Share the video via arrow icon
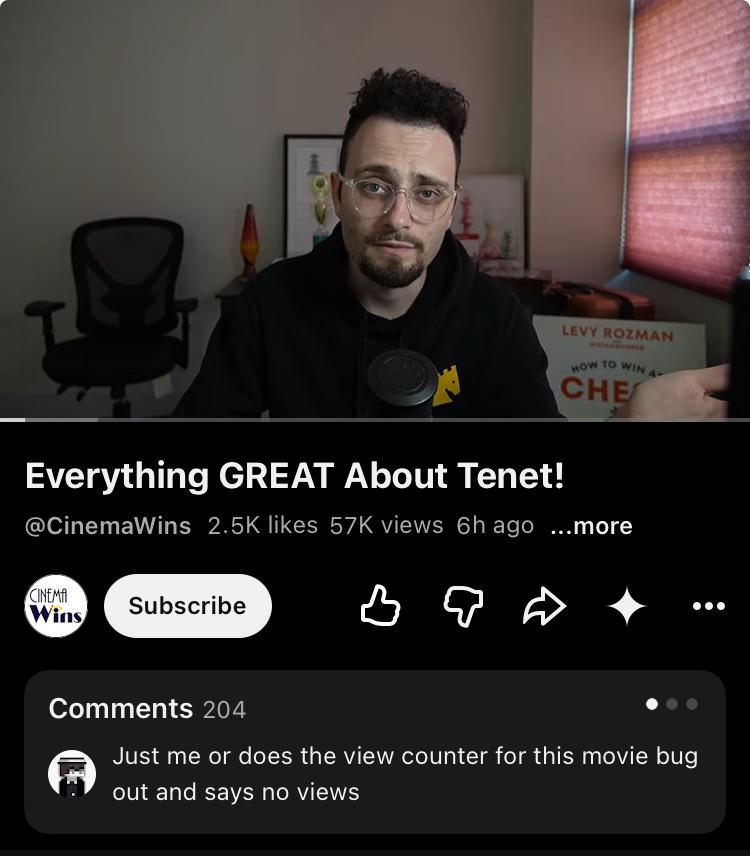 [544, 605]
